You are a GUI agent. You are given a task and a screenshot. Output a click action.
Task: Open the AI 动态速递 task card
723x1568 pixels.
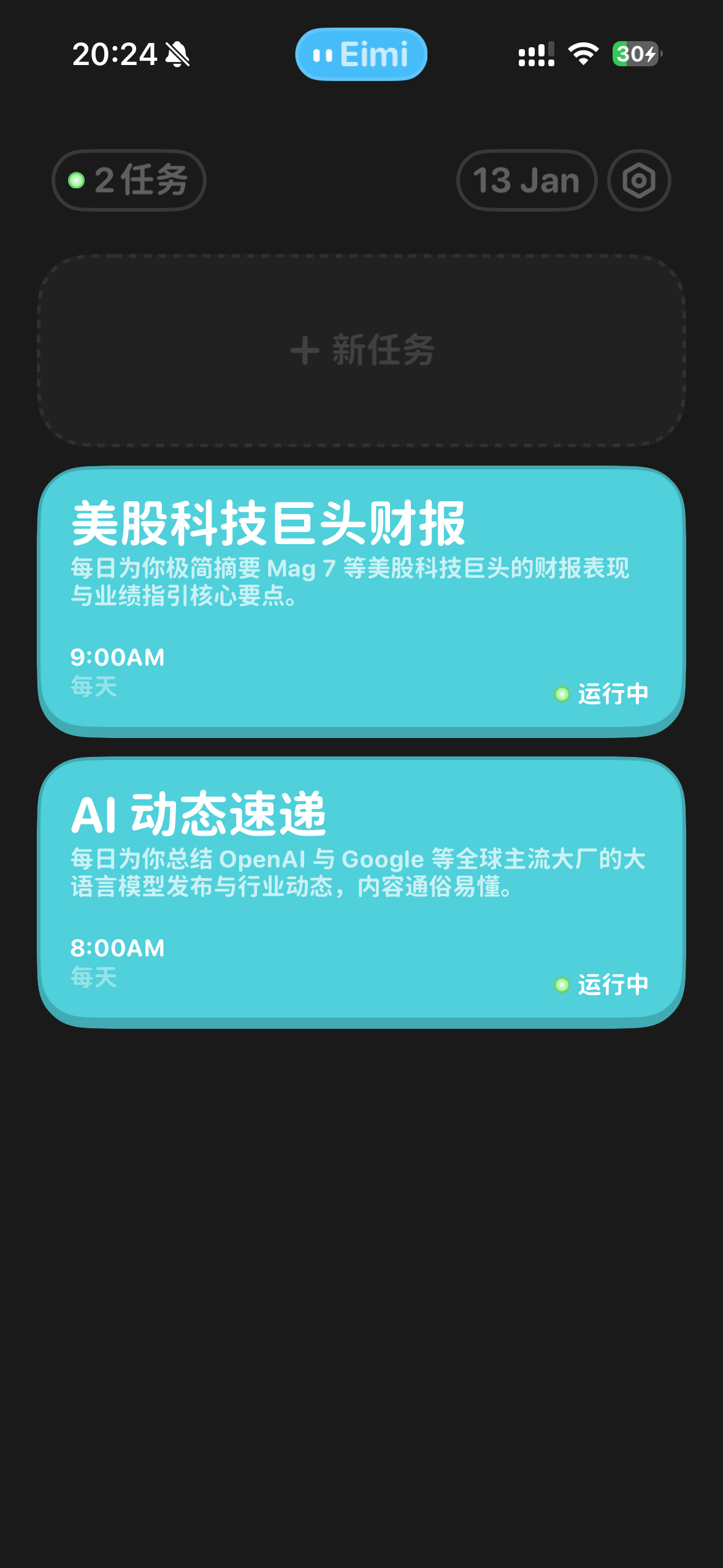pos(362,892)
